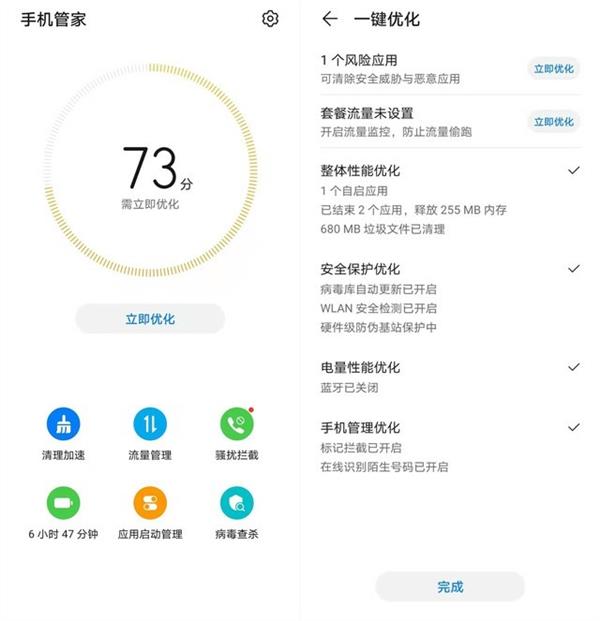Open 流量管理 data usage
This screenshot has height=621, width=600.
click(150, 425)
